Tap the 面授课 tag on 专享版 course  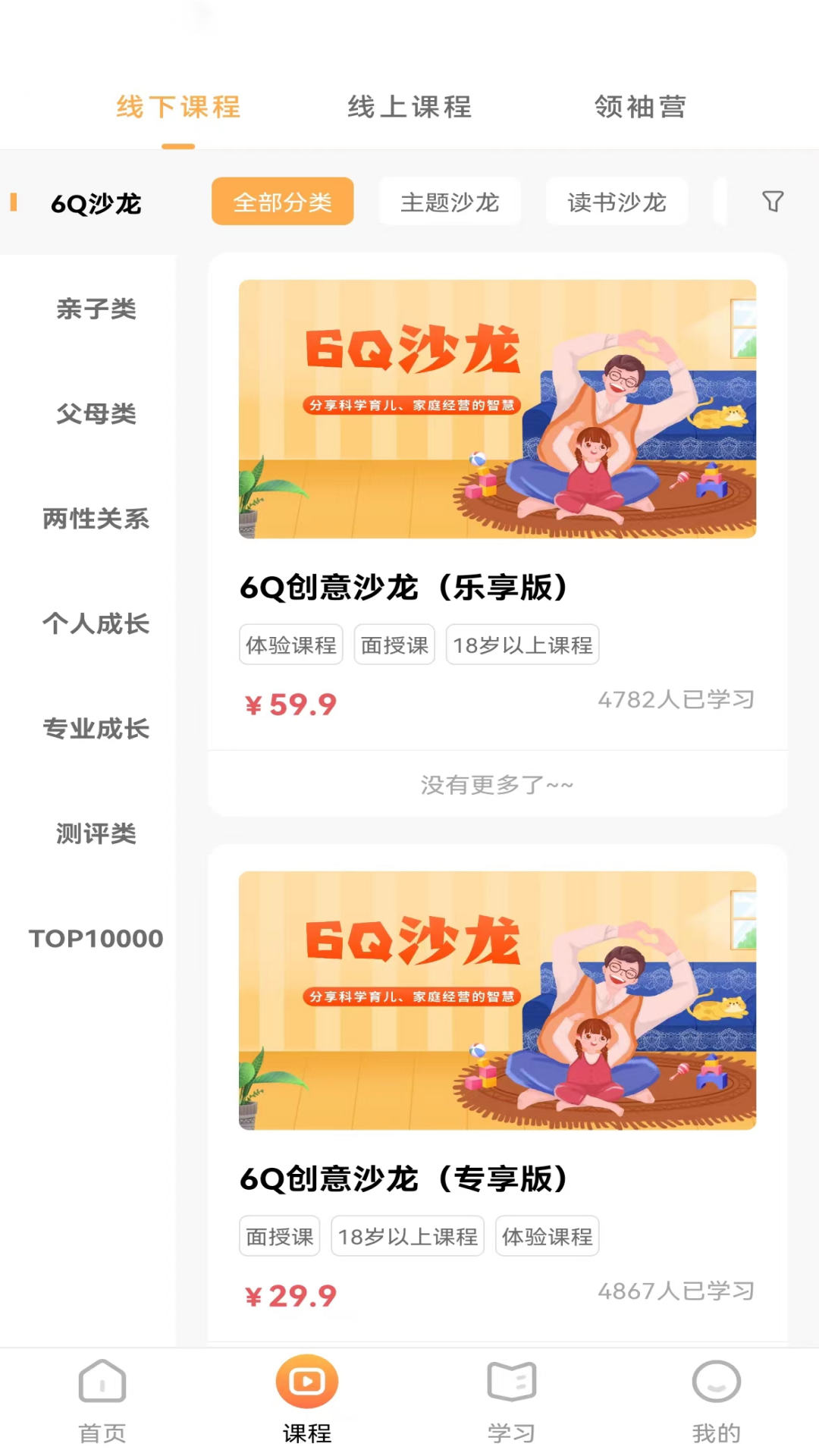279,1235
